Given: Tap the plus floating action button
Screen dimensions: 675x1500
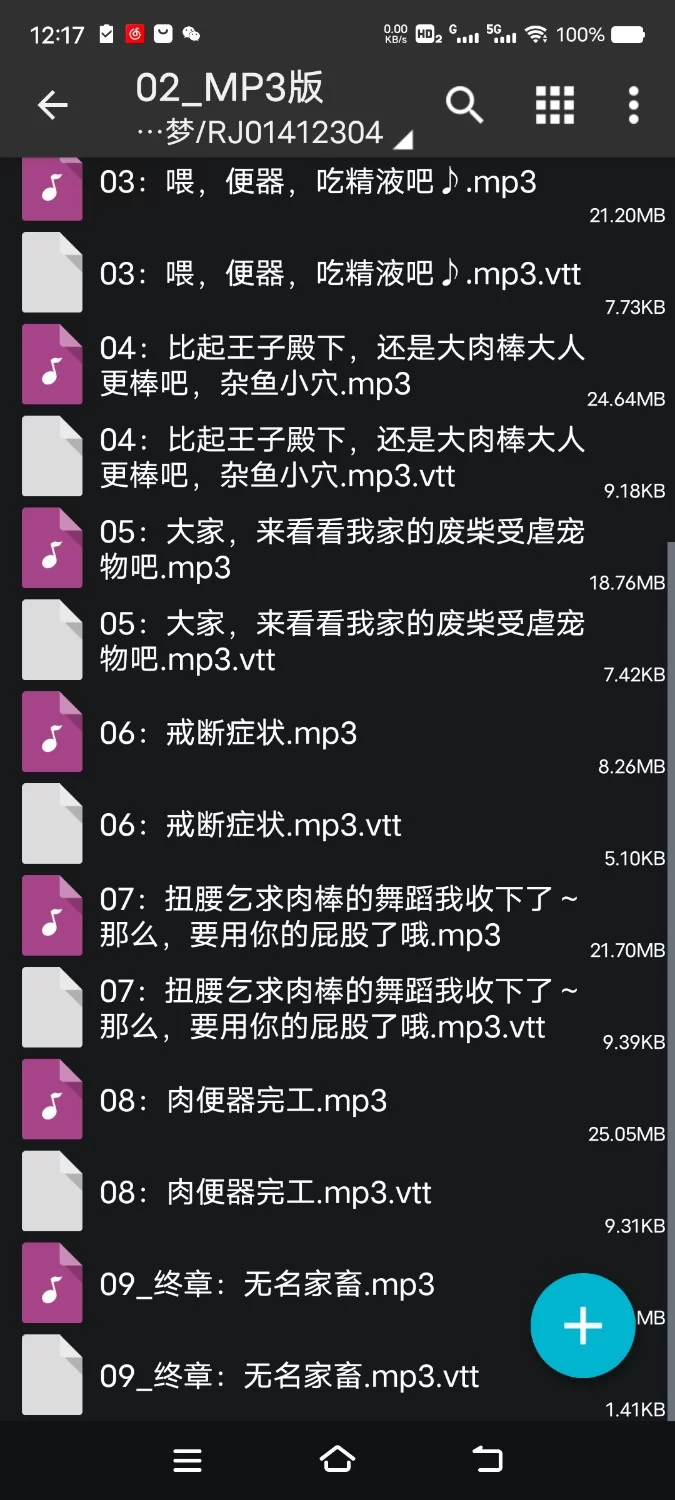Looking at the screenshot, I should click(582, 1326).
